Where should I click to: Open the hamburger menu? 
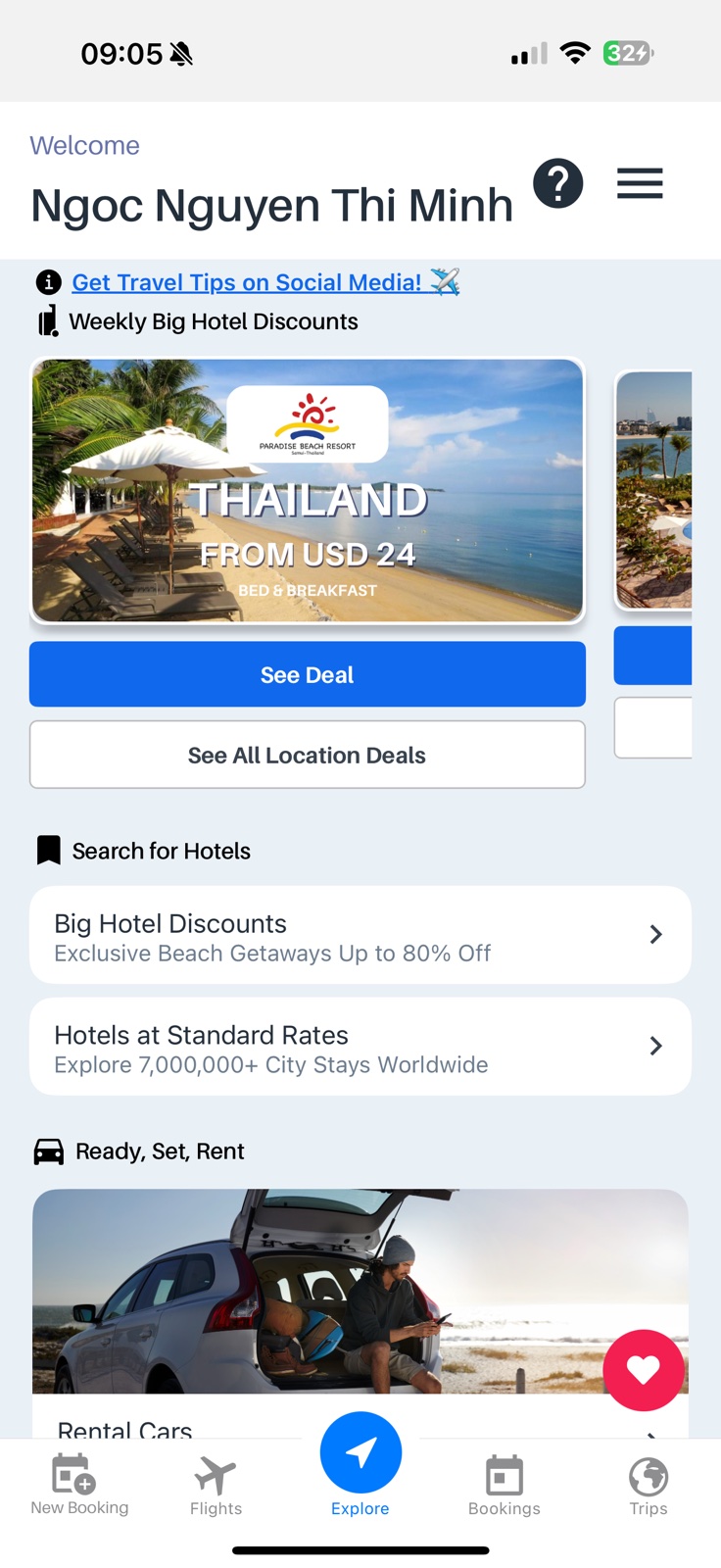(640, 183)
